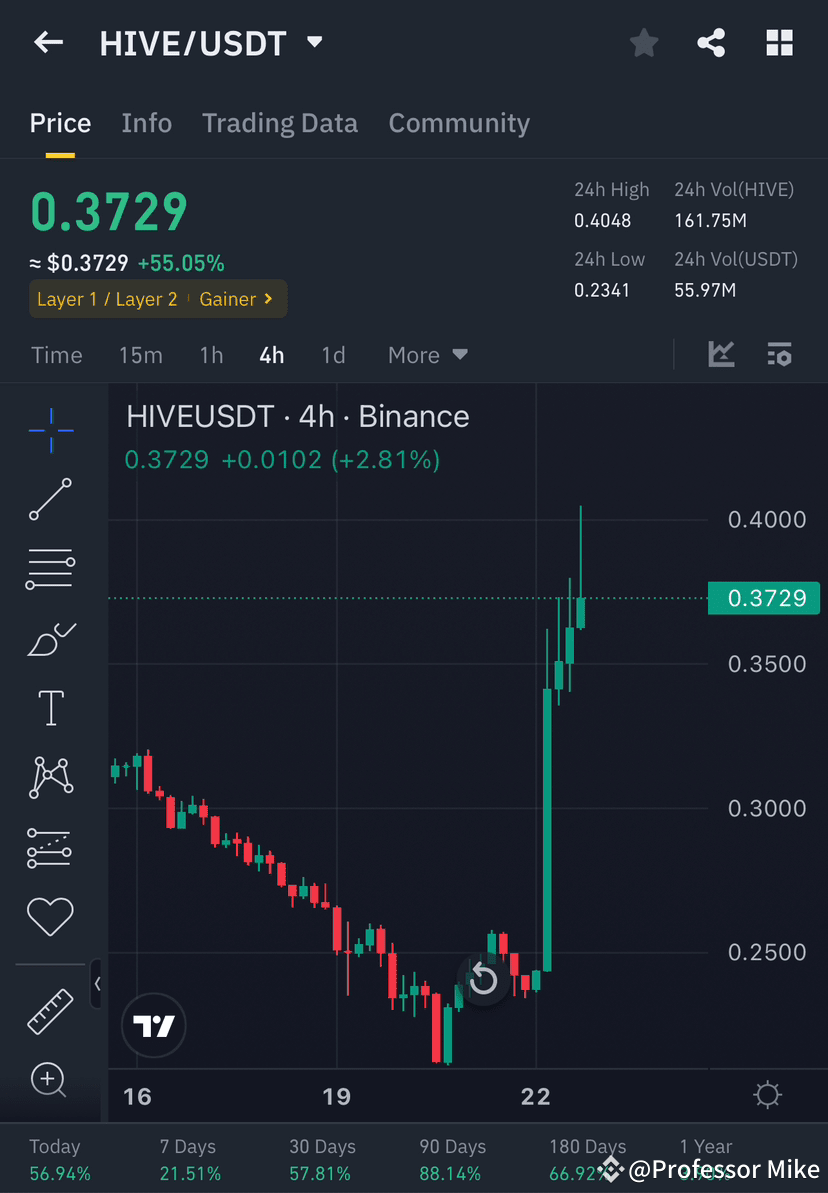Select the 1d timeframe
Screen dimensions: 828x1193
[x=333, y=355]
